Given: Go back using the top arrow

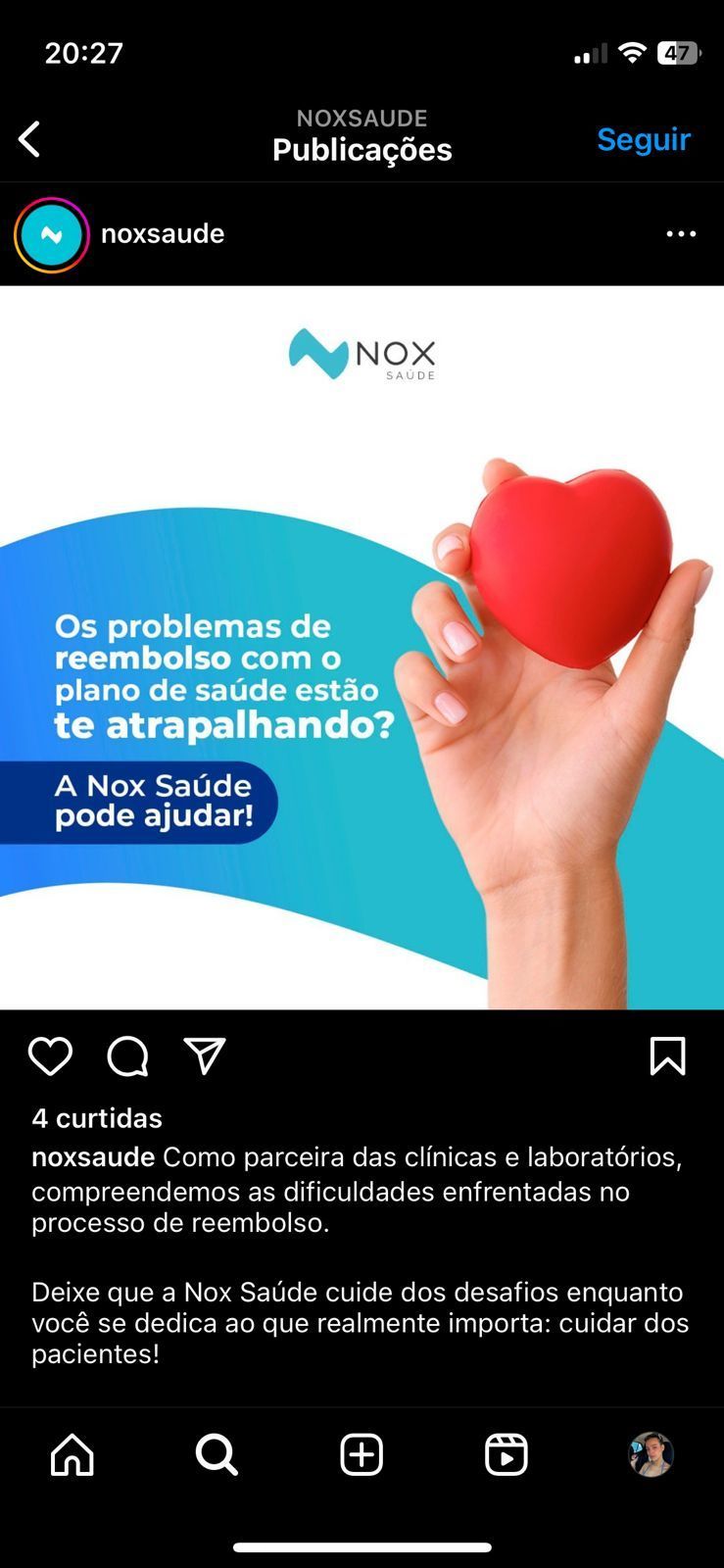Looking at the screenshot, I should pos(30,139).
